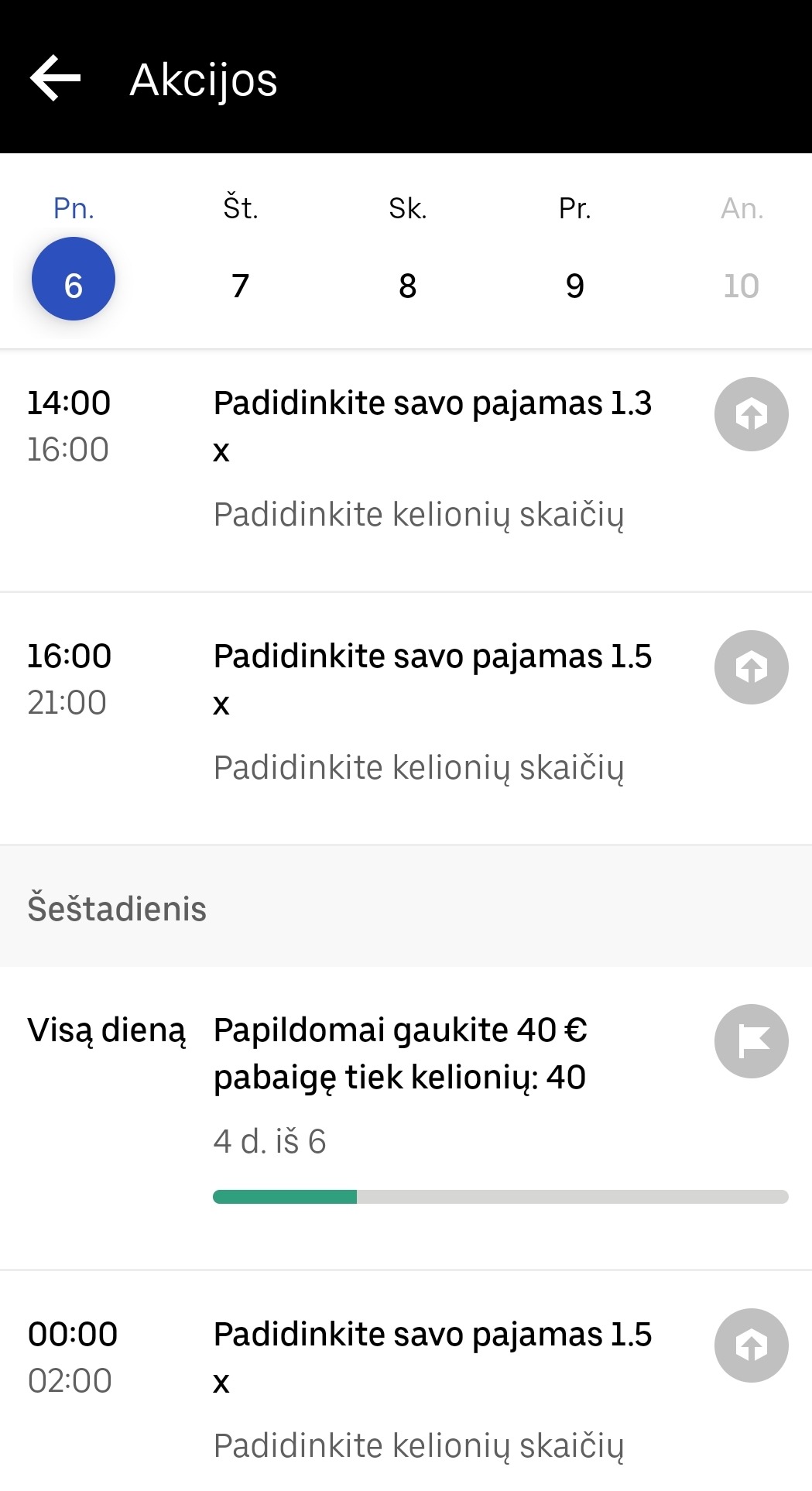This screenshot has width=812, height=1491.
Task: Open the 00:00–02:00 promotion with 1.5 x
Action: point(432,1386)
